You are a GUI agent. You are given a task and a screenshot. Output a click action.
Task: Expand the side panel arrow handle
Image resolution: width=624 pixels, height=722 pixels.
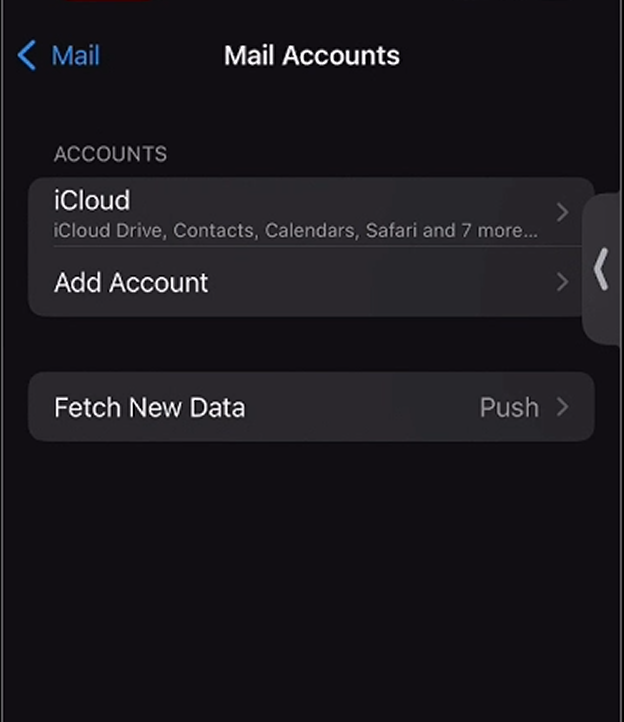(x=601, y=269)
